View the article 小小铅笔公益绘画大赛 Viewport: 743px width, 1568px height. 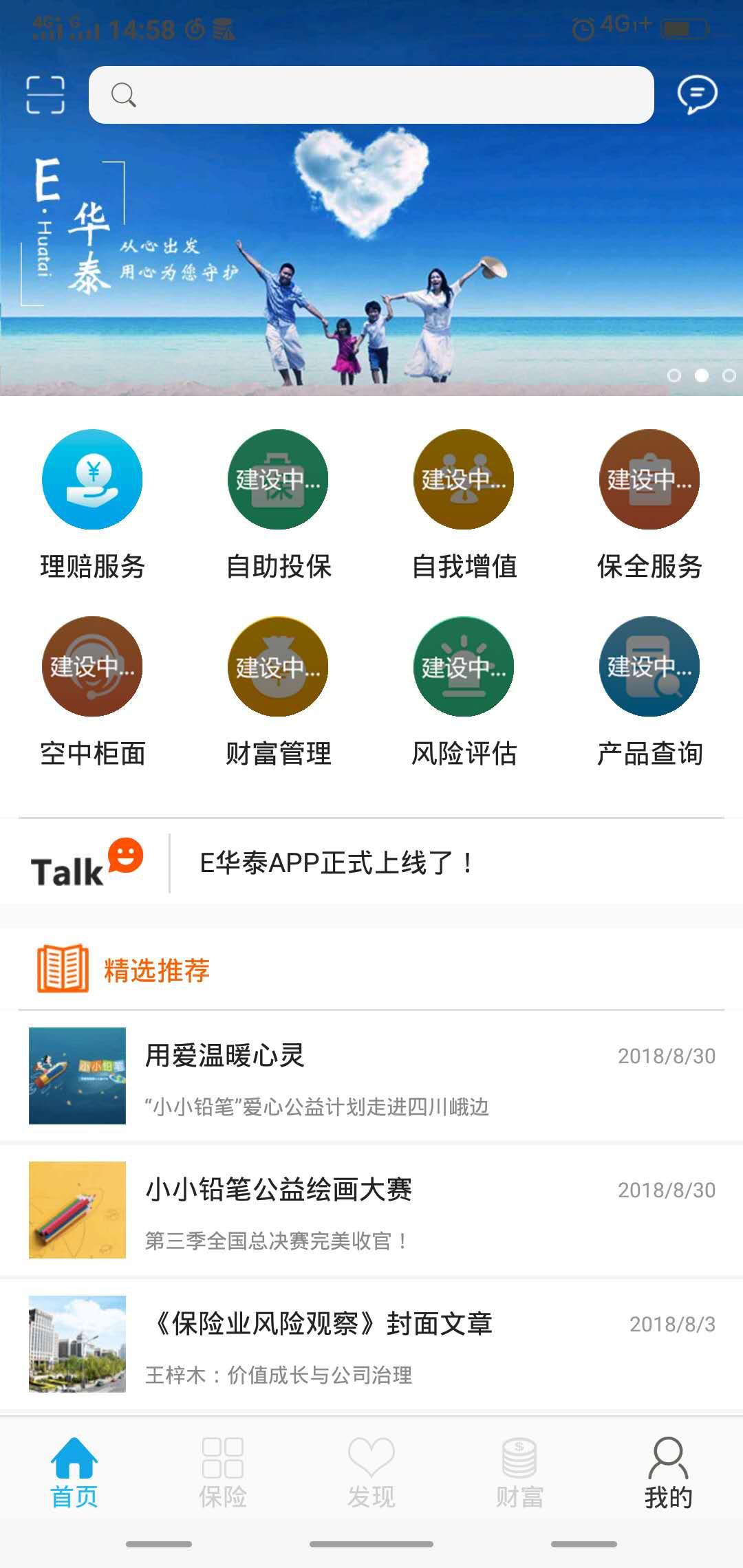point(371,1210)
